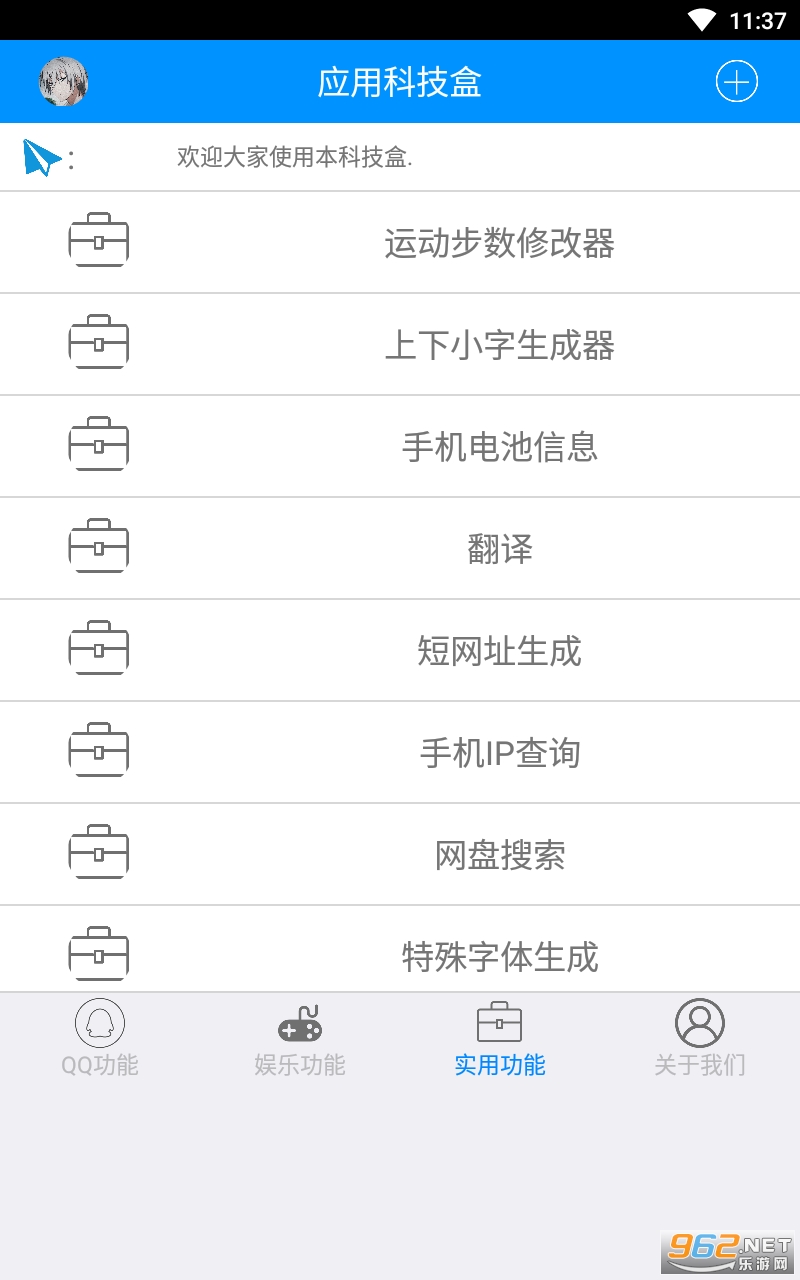Open 手机IP查询
Image resolution: width=800 pixels, height=1280 pixels.
pos(499,753)
